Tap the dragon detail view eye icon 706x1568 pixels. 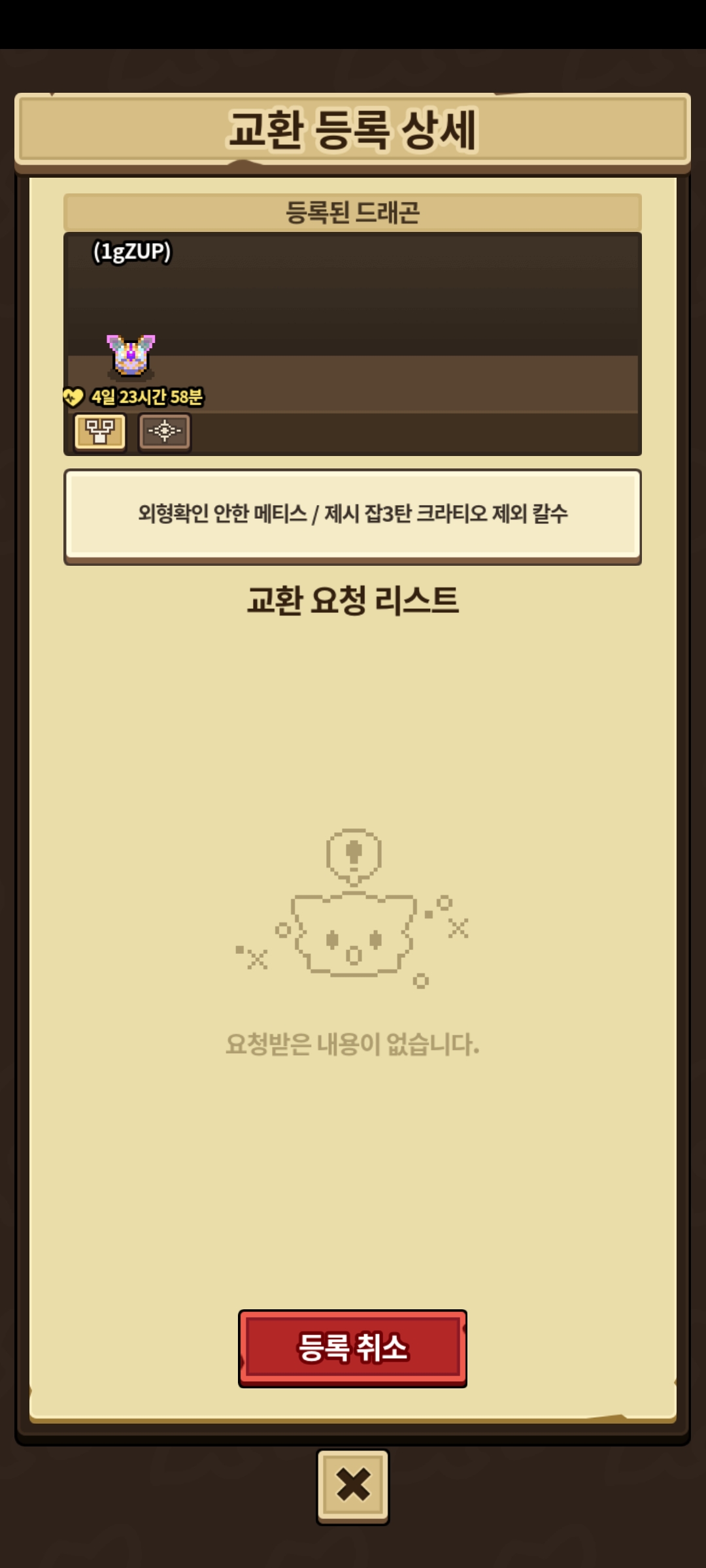[164, 431]
